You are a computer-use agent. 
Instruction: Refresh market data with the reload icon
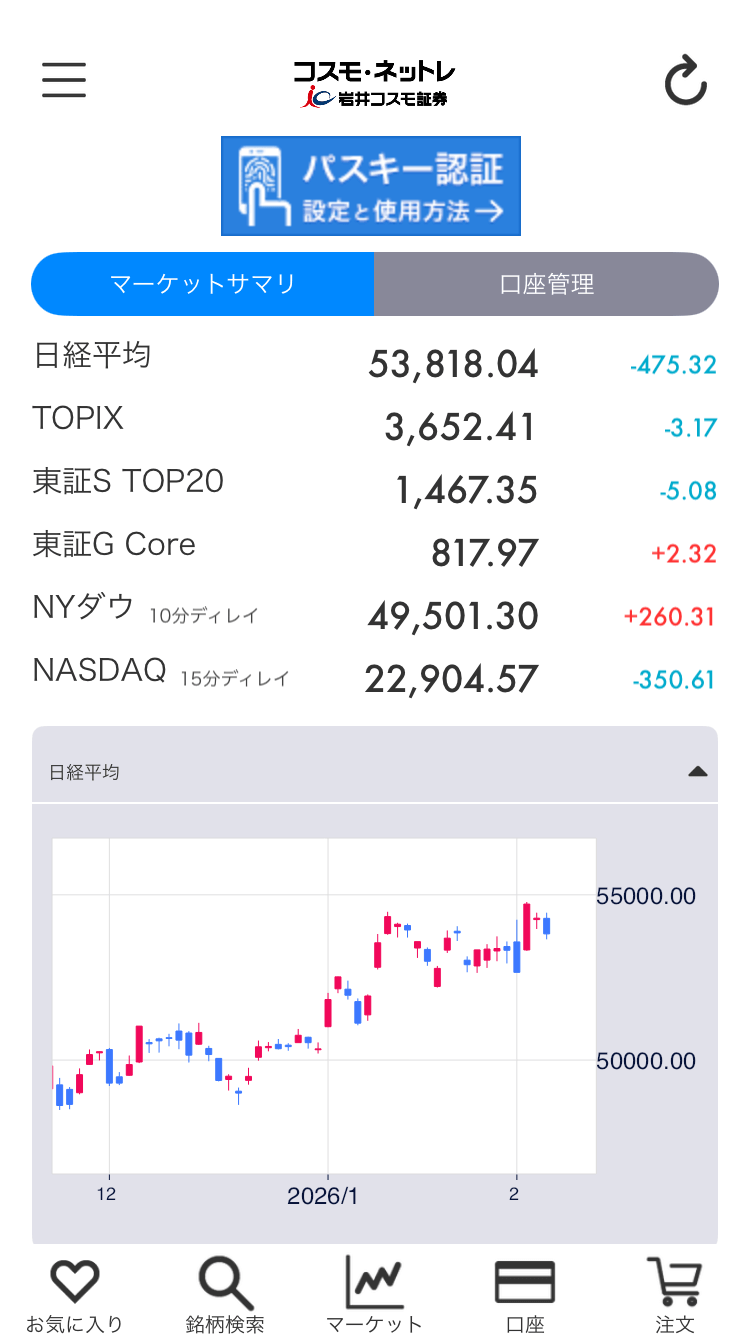tap(686, 82)
